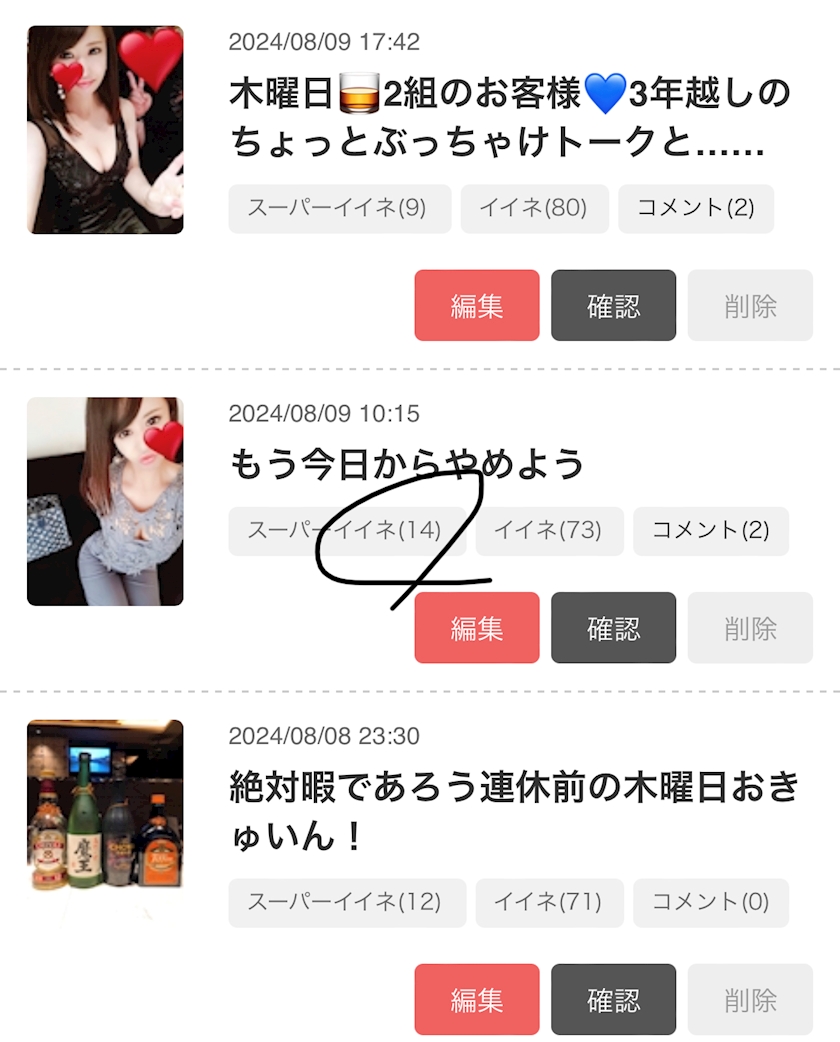Tap 確認 for the 23:30 post

pyautogui.click(x=613, y=999)
